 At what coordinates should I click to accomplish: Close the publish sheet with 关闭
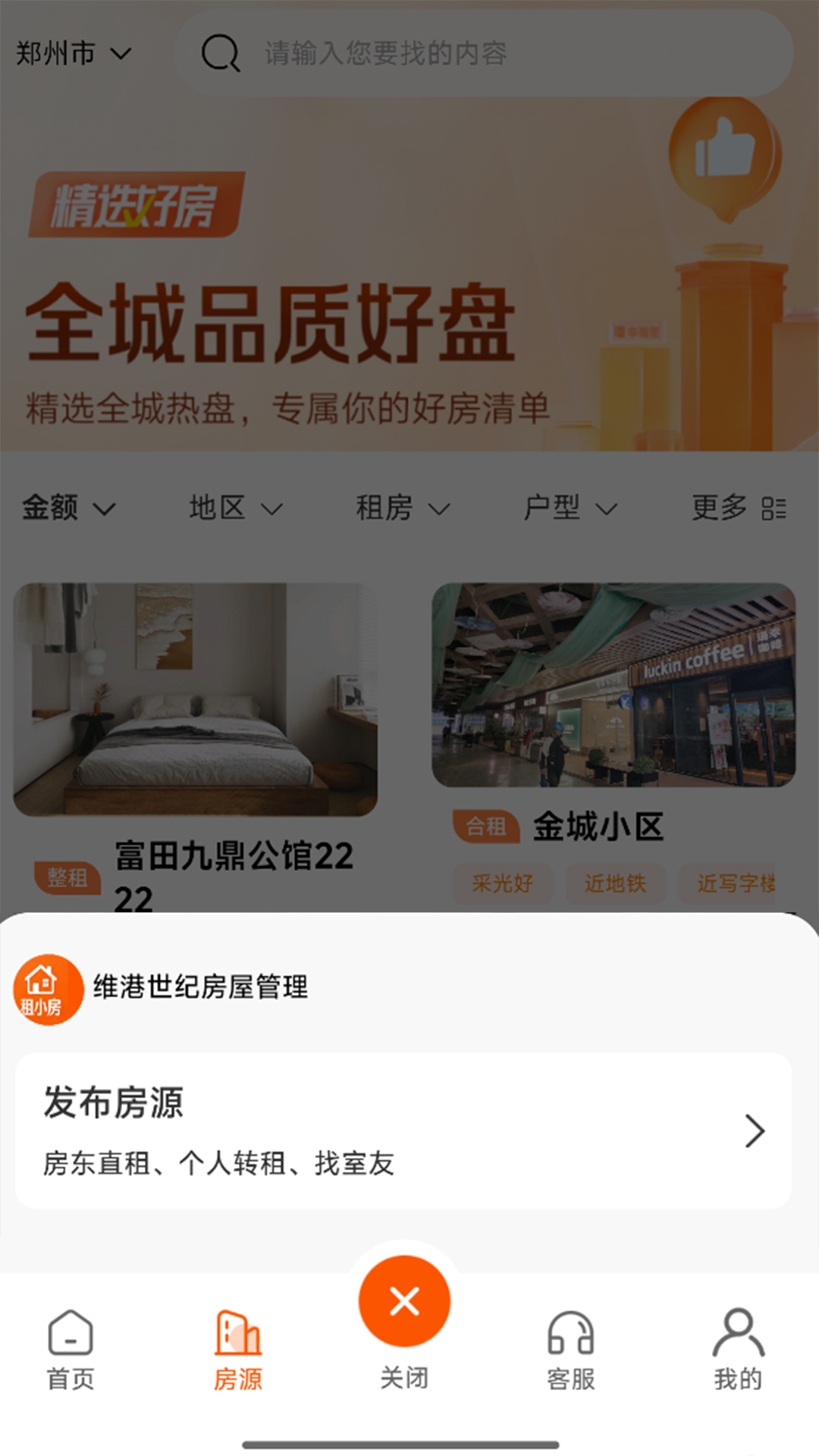[x=404, y=1303]
